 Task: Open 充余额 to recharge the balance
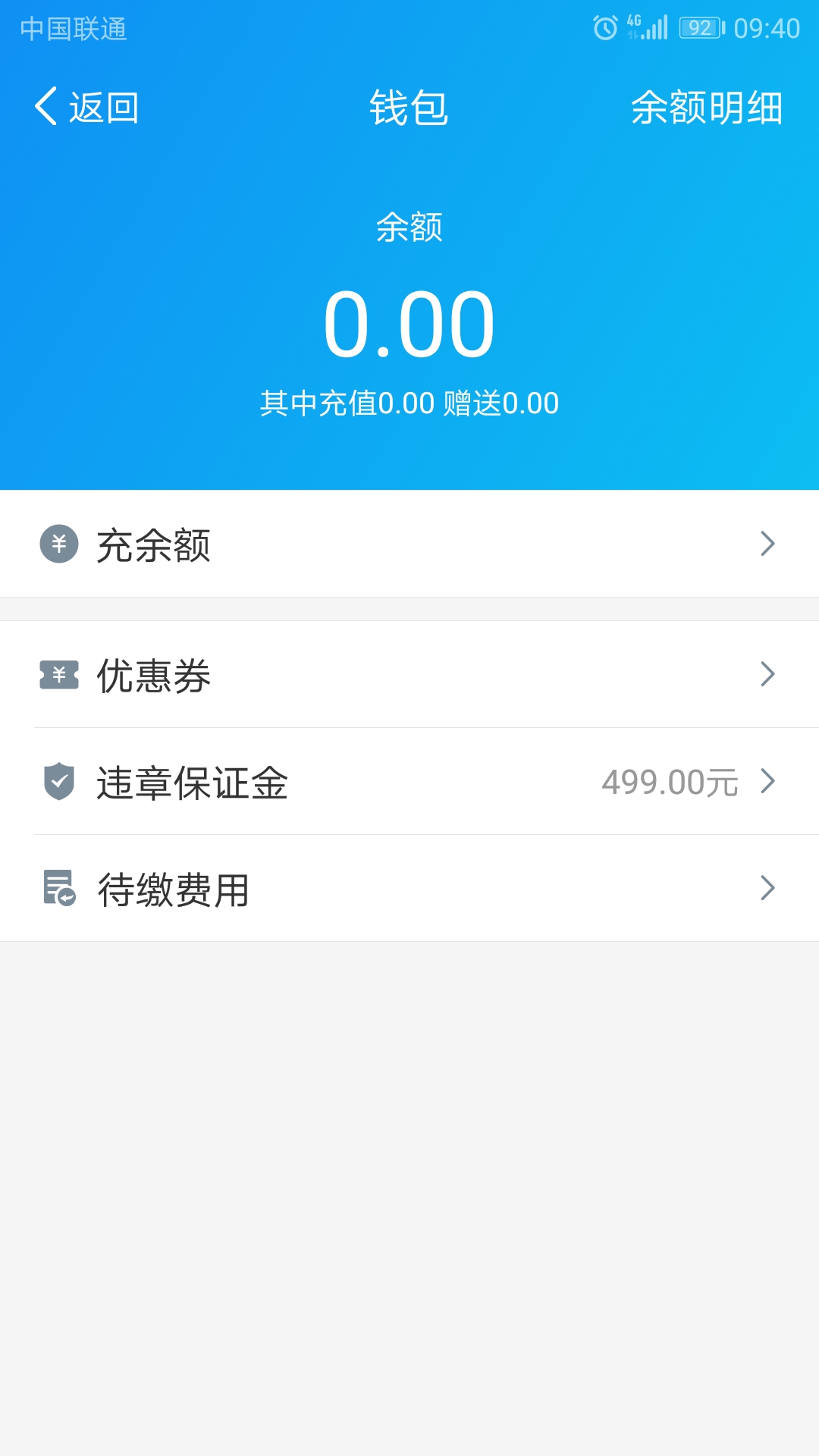(x=152, y=543)
